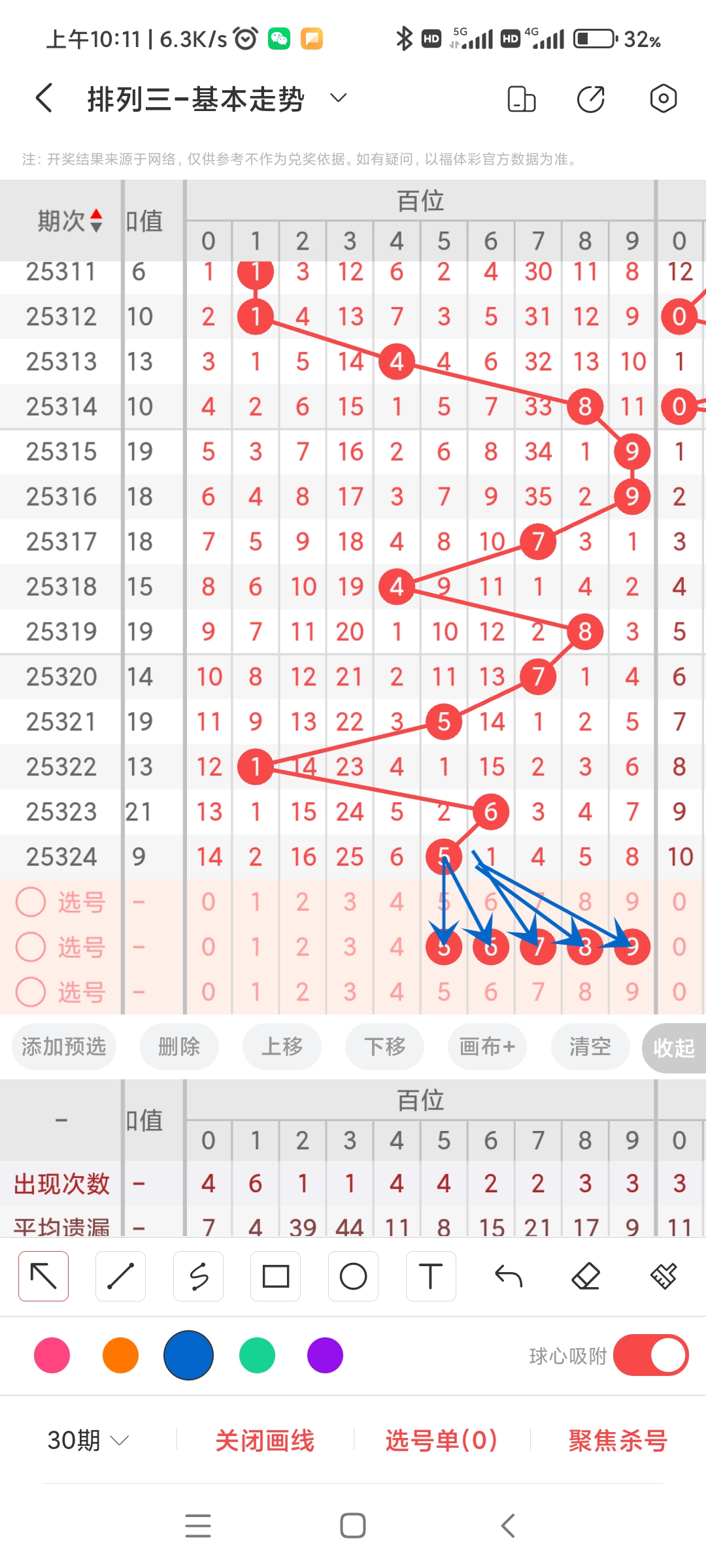This screenshot has height=1568, width=706.
Task: Select the first 选号 row circle
Action: (31, 900)
